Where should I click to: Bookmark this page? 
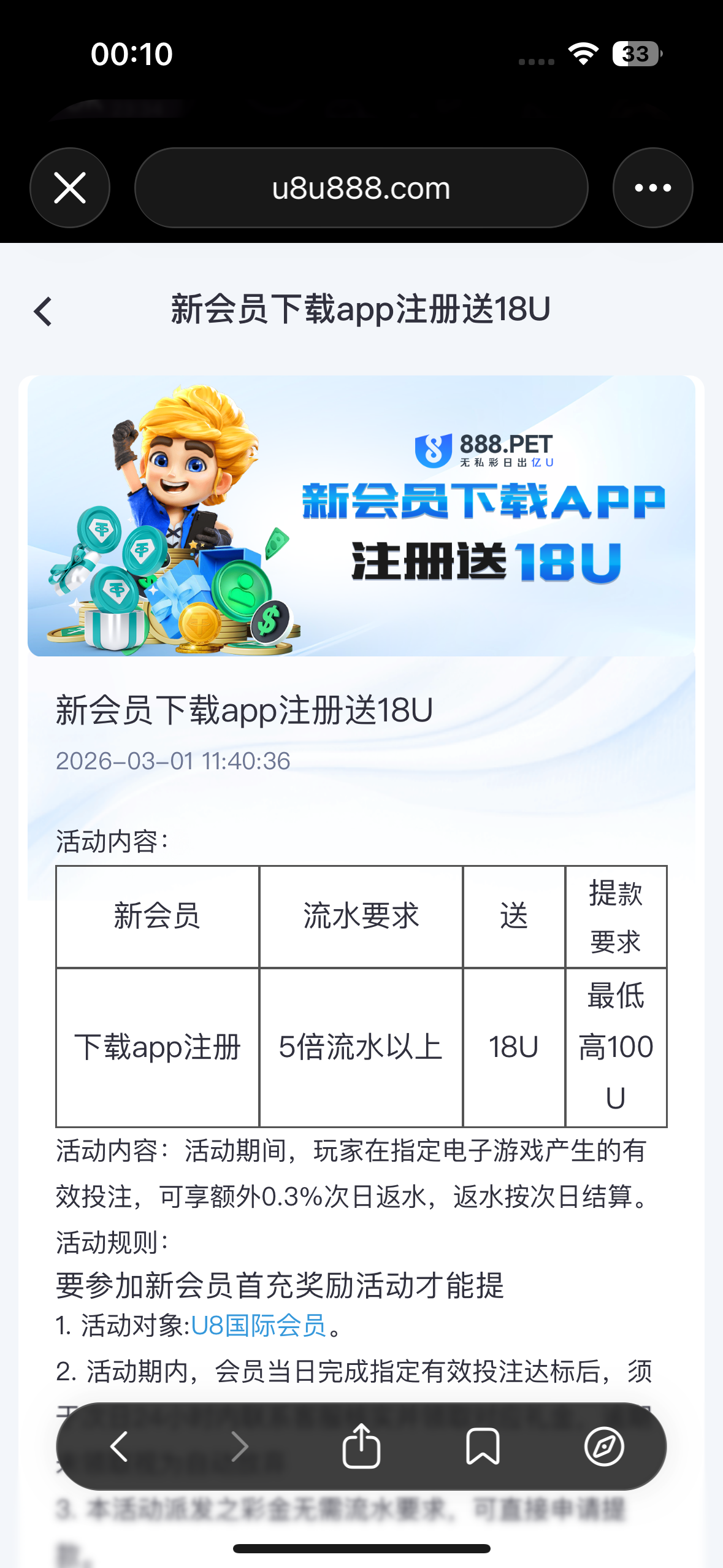(483, 1446)
